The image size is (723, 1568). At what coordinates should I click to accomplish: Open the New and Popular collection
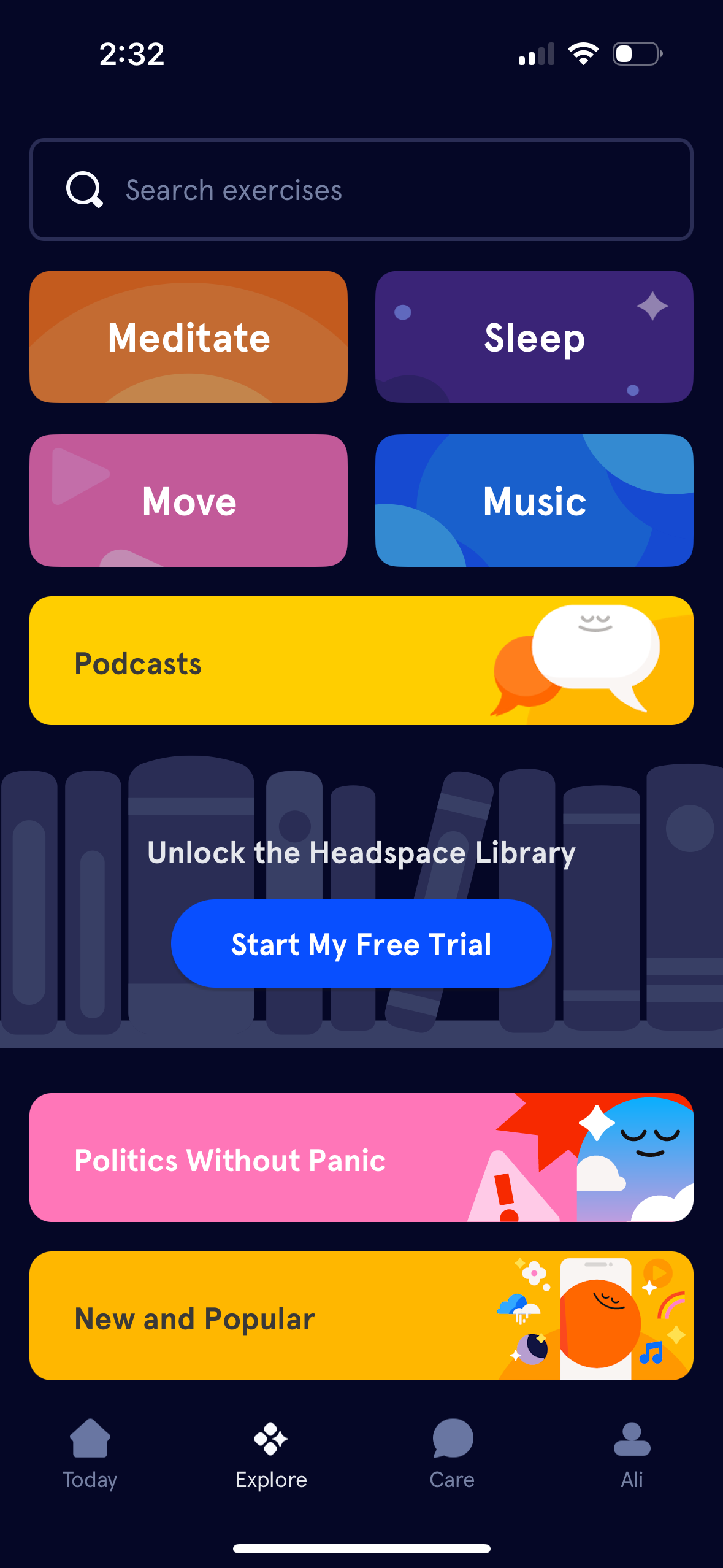pos(245,1318)
